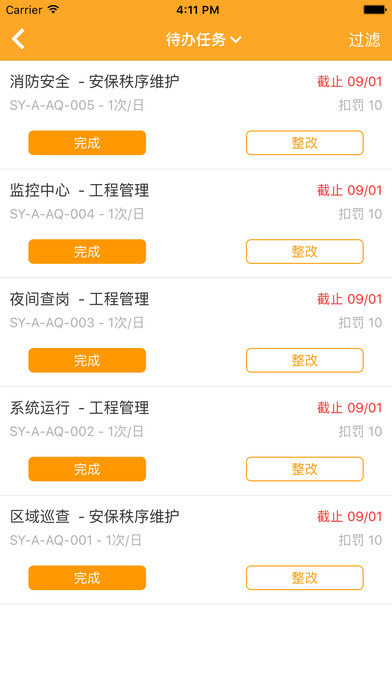Image resolution: width=392 pixels, height=696 pixels.
Task: Open the 消防安全 - 安保秩序维护 task row
Action: (196, 93)
